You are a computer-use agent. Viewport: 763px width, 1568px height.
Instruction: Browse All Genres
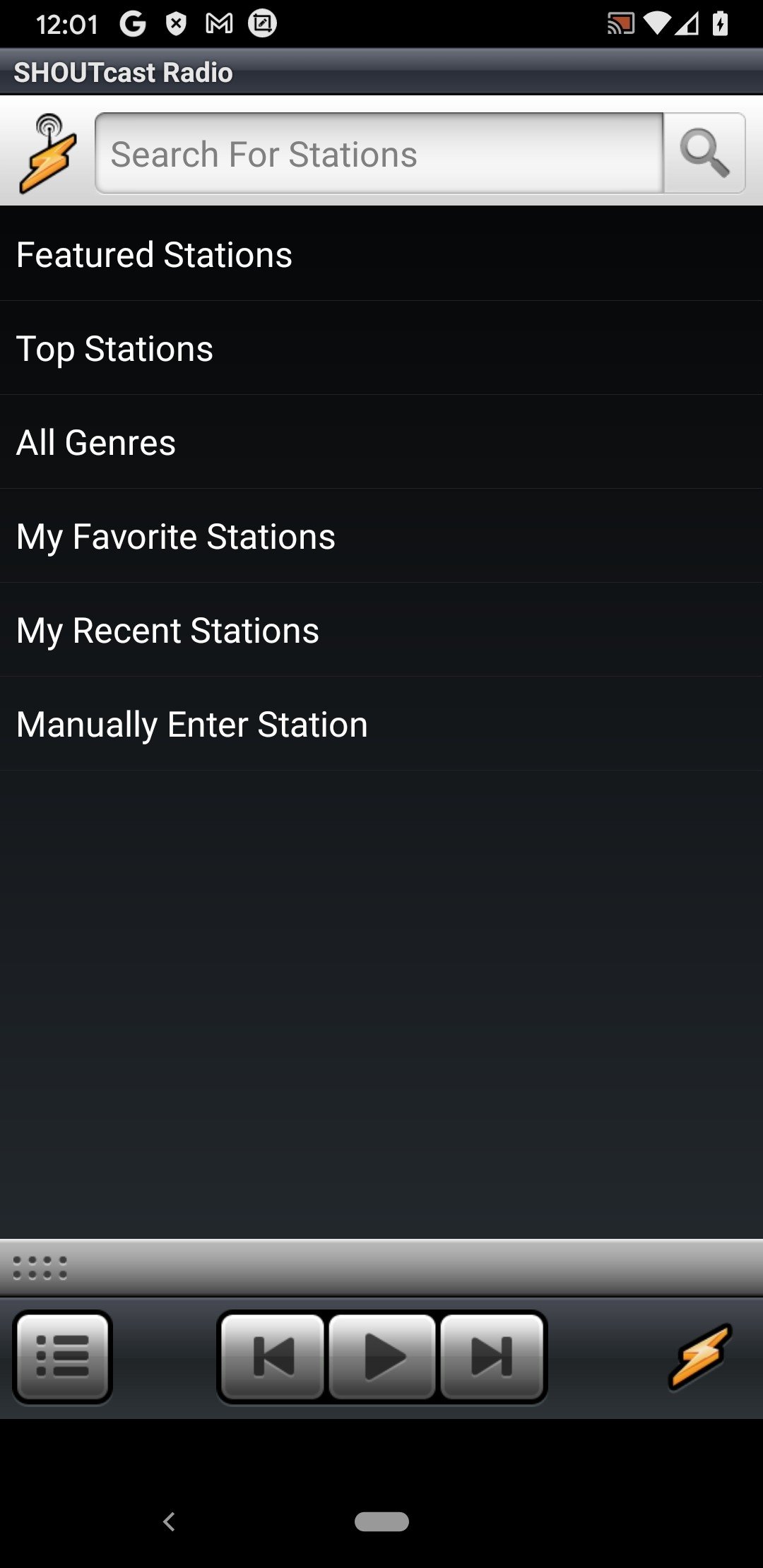381,442
